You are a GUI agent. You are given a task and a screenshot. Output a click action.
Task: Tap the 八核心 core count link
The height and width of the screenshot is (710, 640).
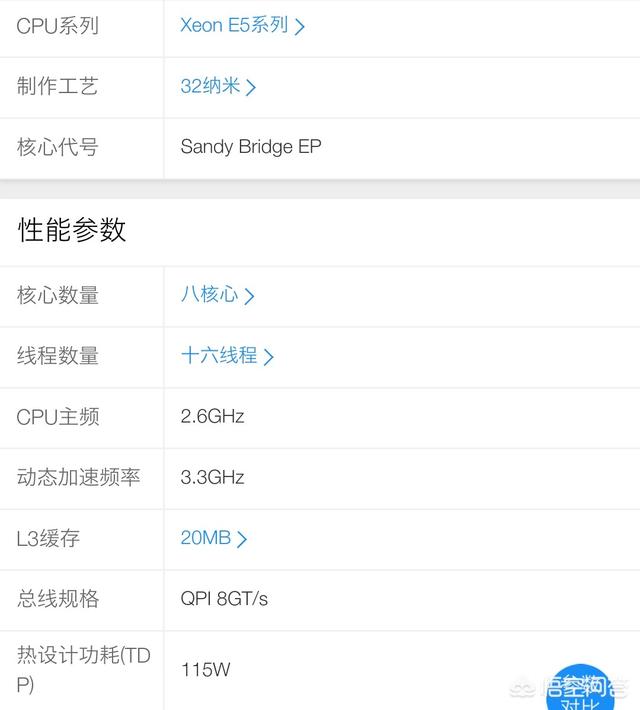tap(216, 295)
